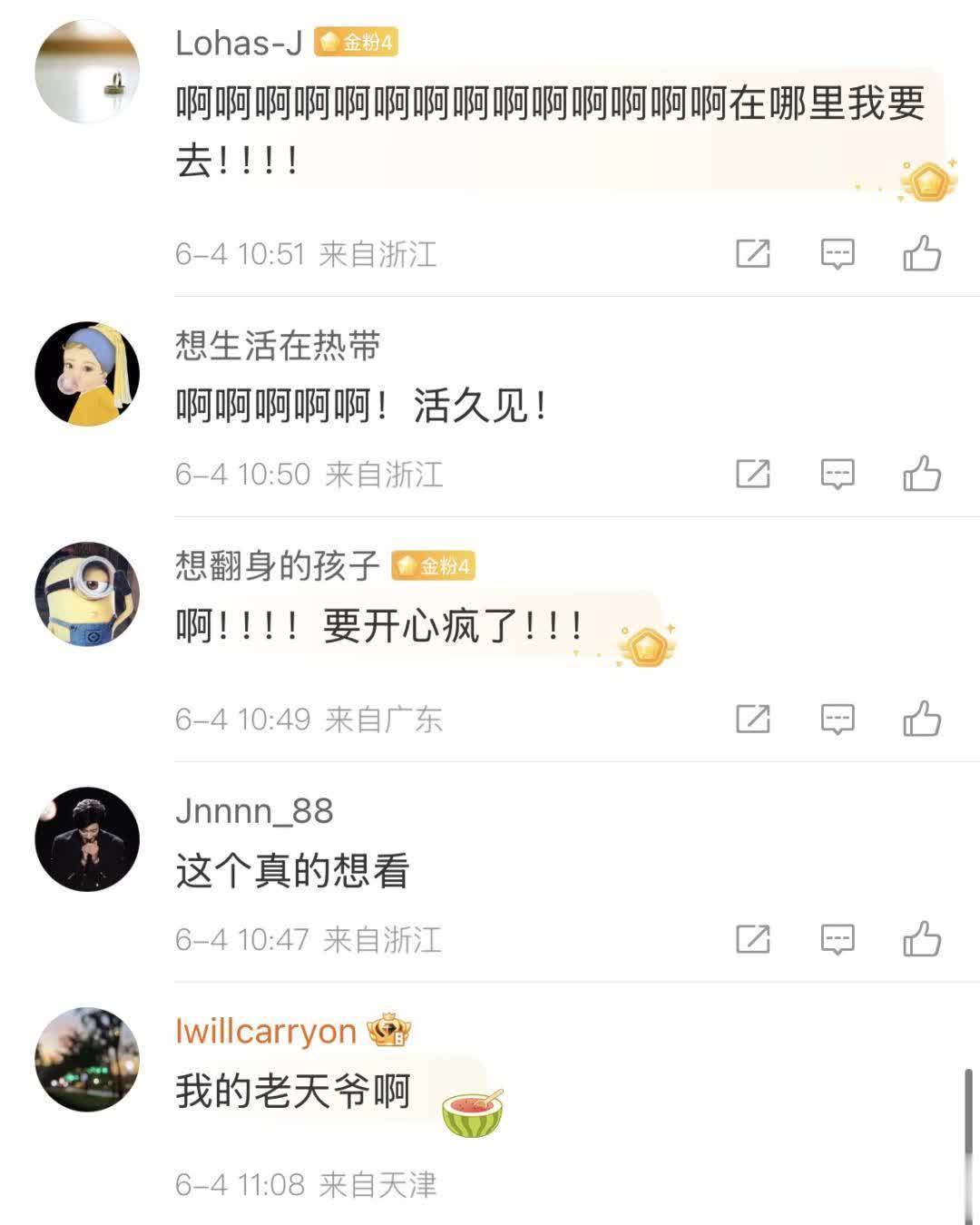Open Iwillcarryon's profile avatar
Viewport: 980px width, 1225px height.
point(87,1059)
